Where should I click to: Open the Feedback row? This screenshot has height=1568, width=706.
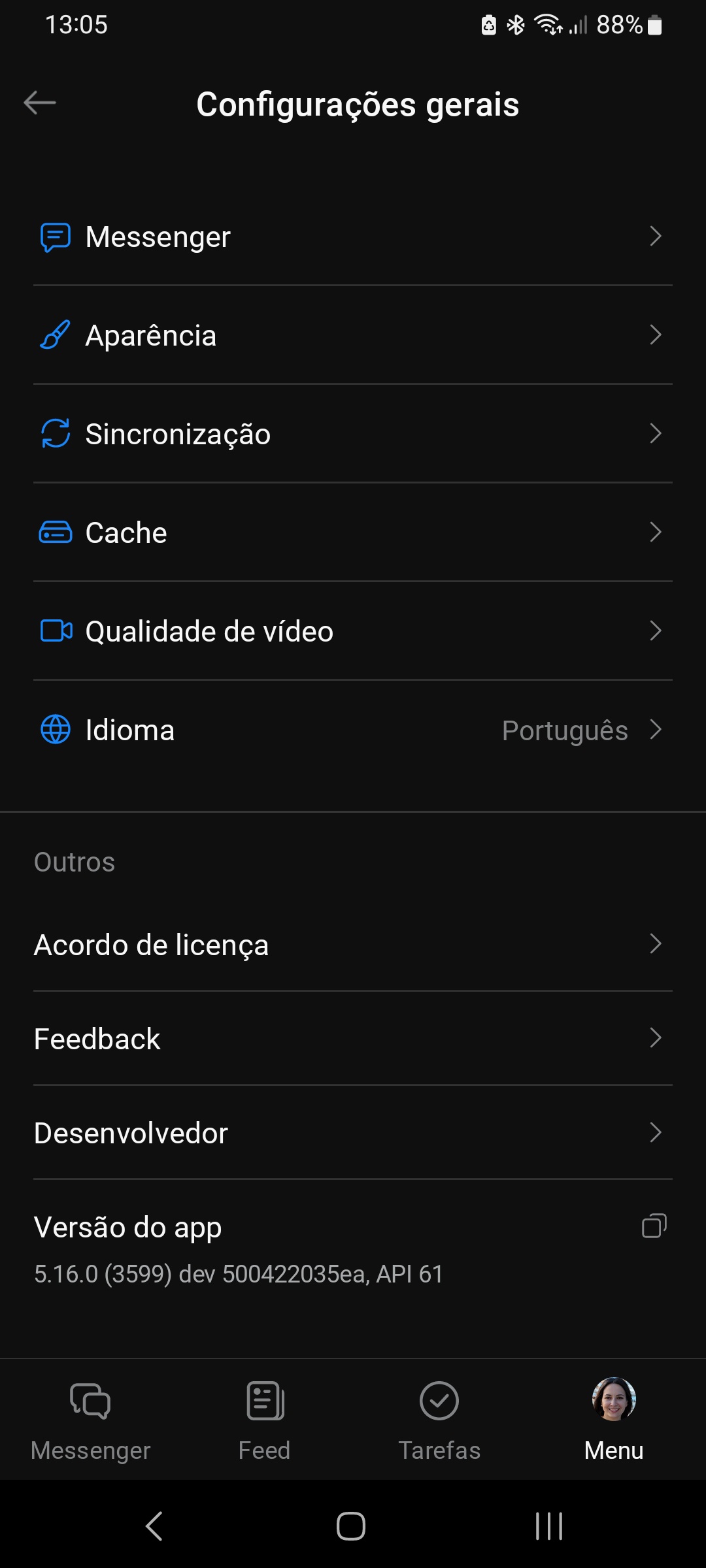click(x=353, y=1039)
